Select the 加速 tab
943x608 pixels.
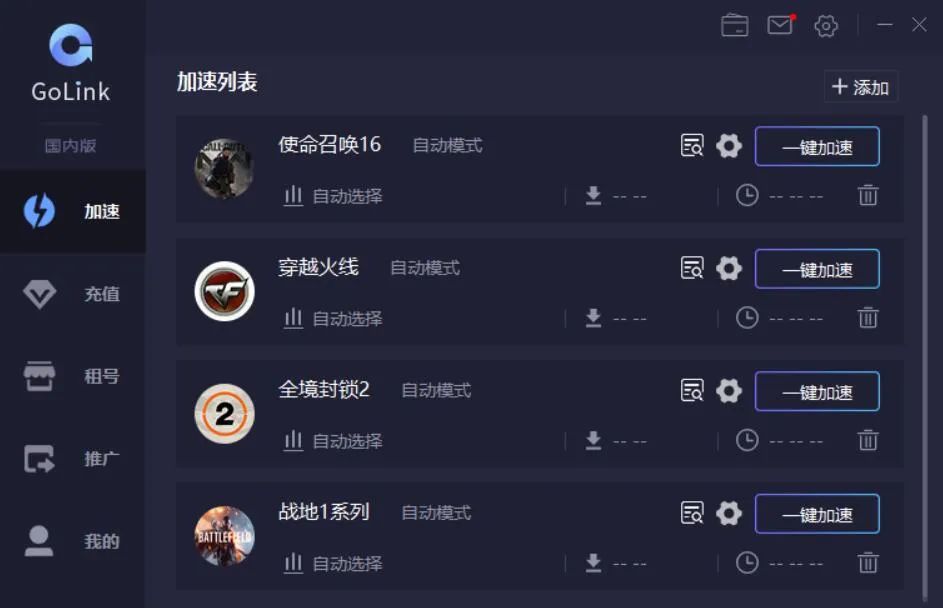[72, 212]
